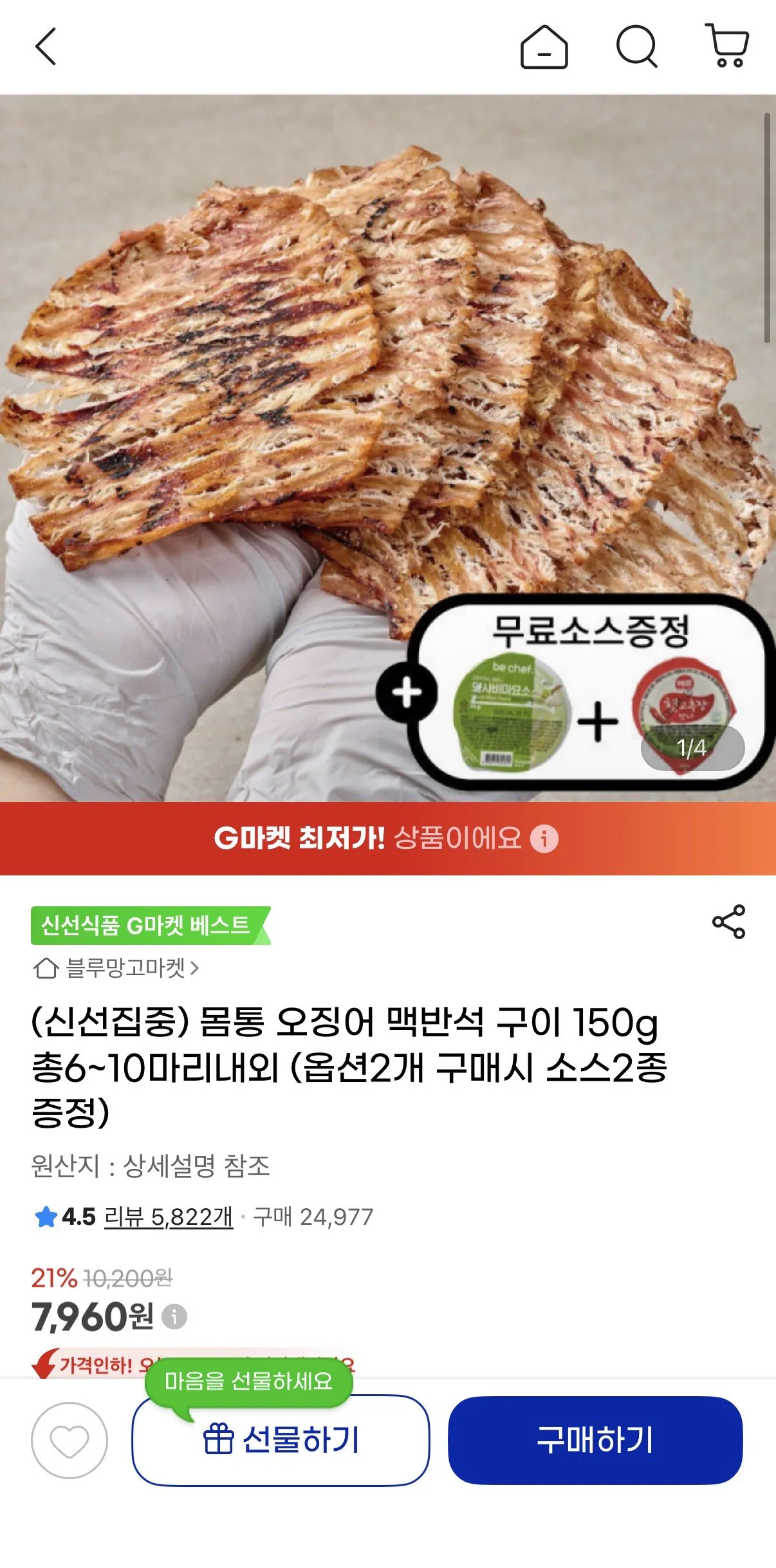Image resolution: width=776 pixels, height=1568 pixels.
Task: Open search with the magnifier icon
Action: pos(636,46)
